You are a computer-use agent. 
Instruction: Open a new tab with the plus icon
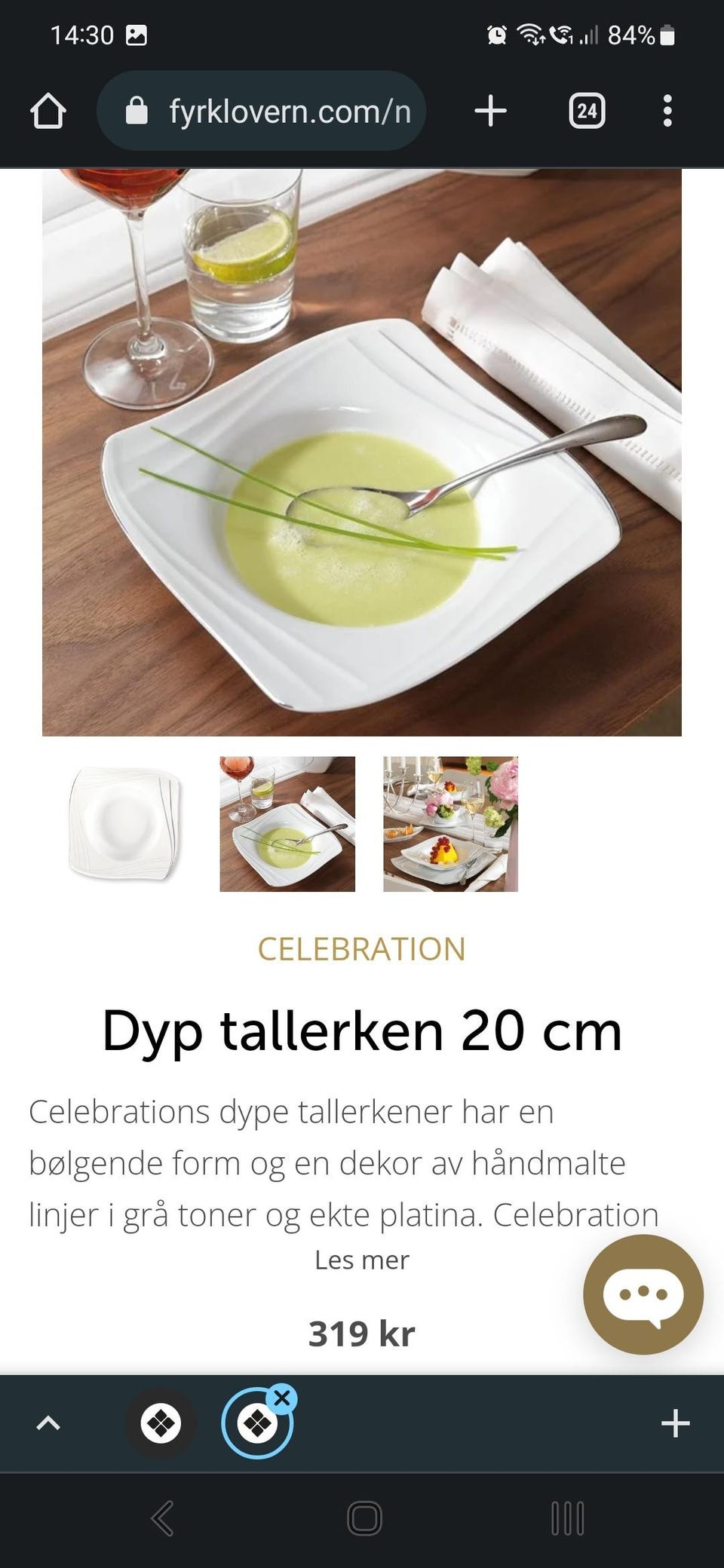490,110
